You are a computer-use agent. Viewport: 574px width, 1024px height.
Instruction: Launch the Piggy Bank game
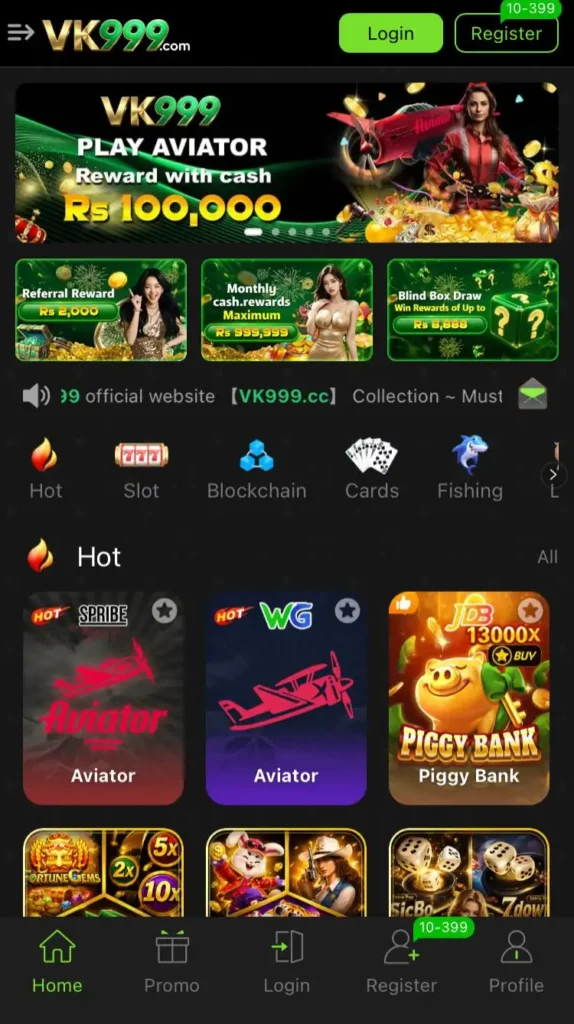point(469,698)
